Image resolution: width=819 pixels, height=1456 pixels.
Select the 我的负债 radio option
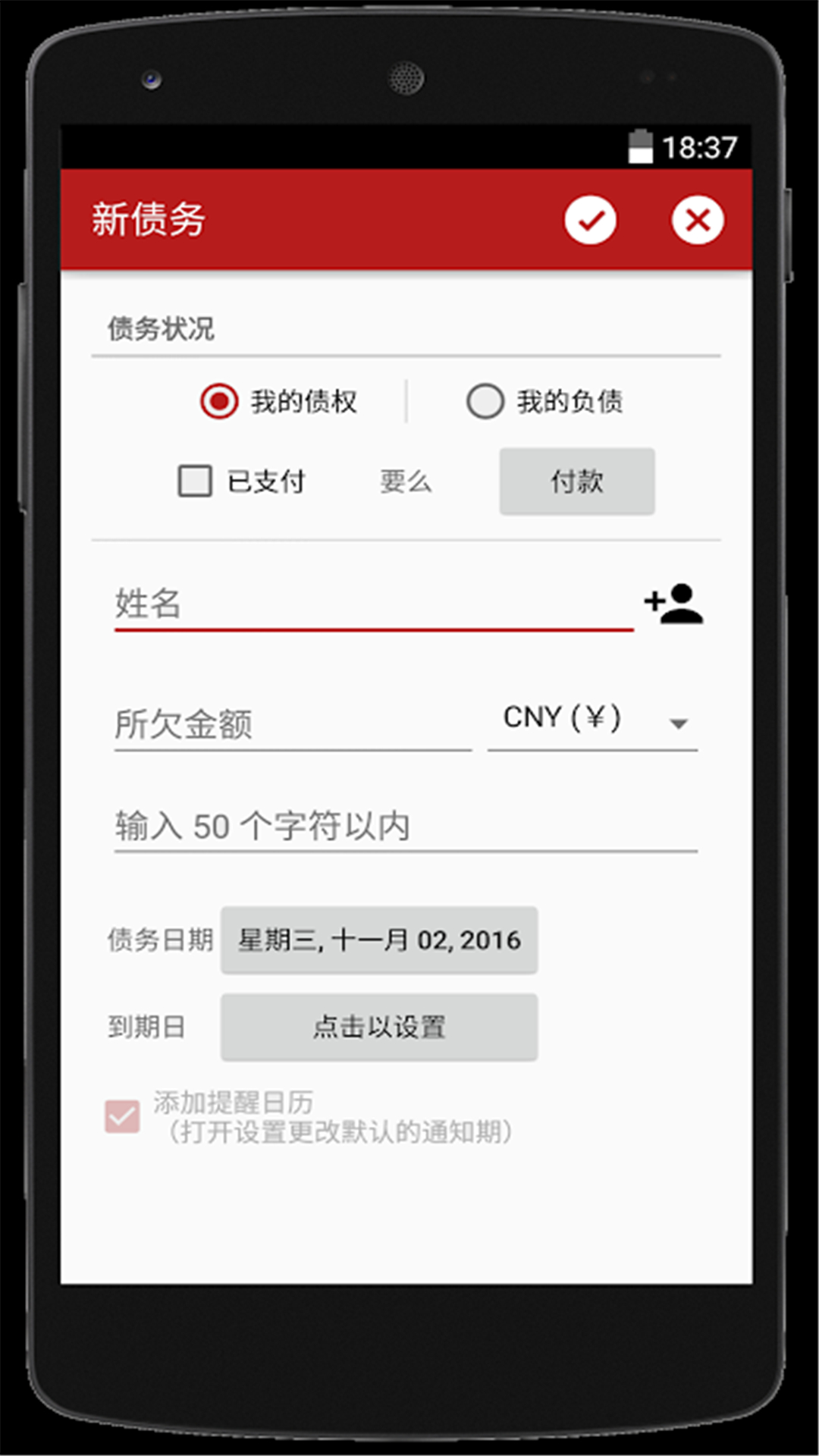click(485, 401)
